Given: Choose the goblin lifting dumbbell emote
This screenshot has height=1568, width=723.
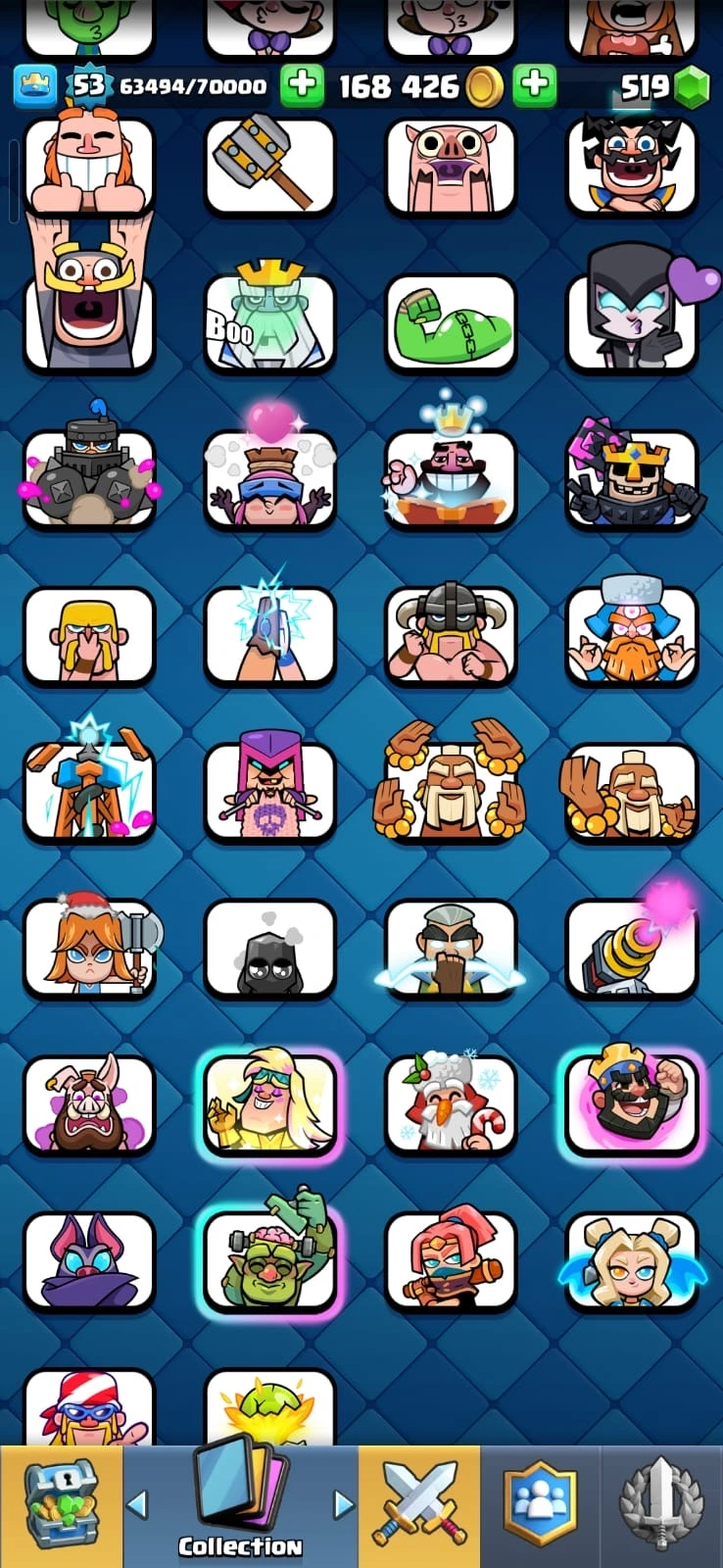Looking at the screenshot, I should pyautogui.click(x=269, y=1259).
